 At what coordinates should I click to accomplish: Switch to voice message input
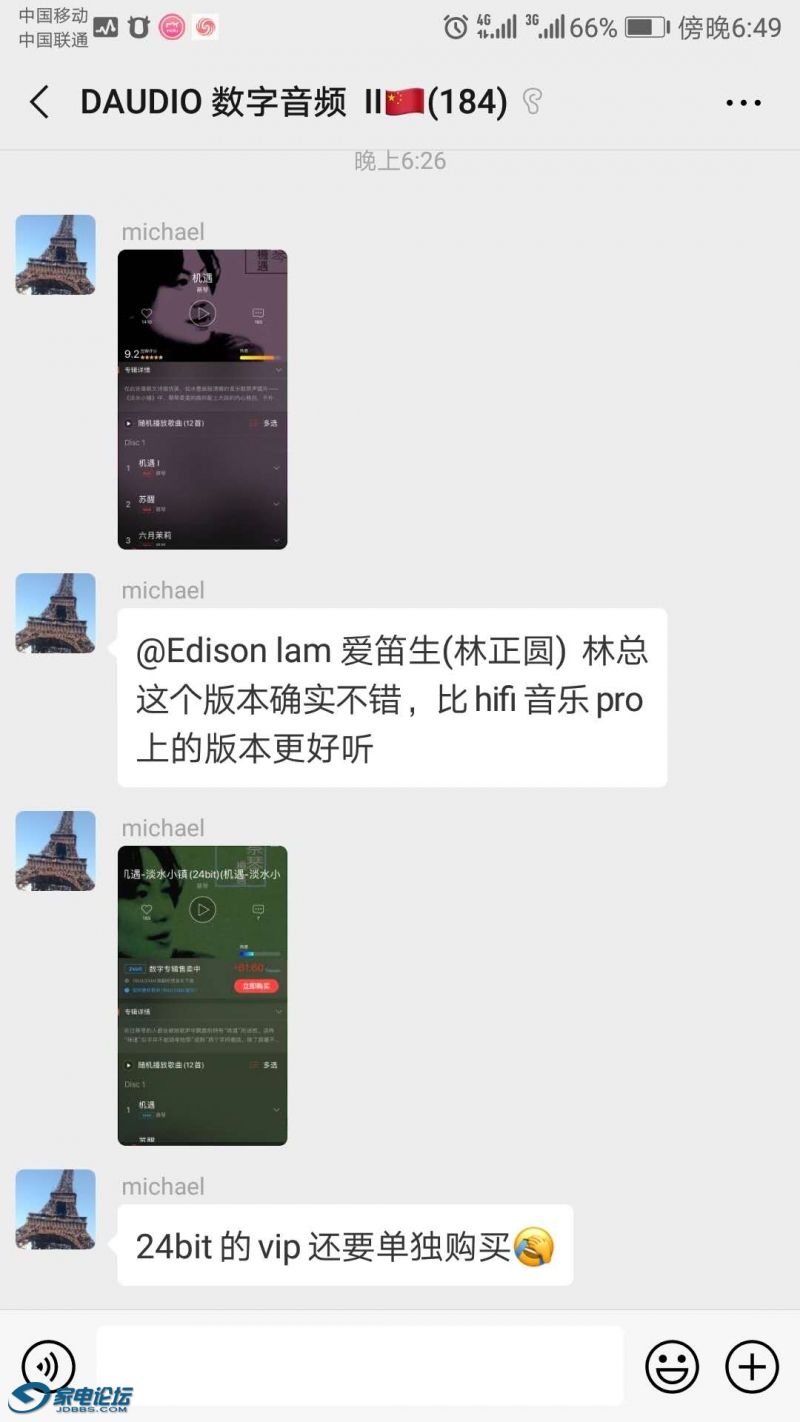coord(48,1366)
